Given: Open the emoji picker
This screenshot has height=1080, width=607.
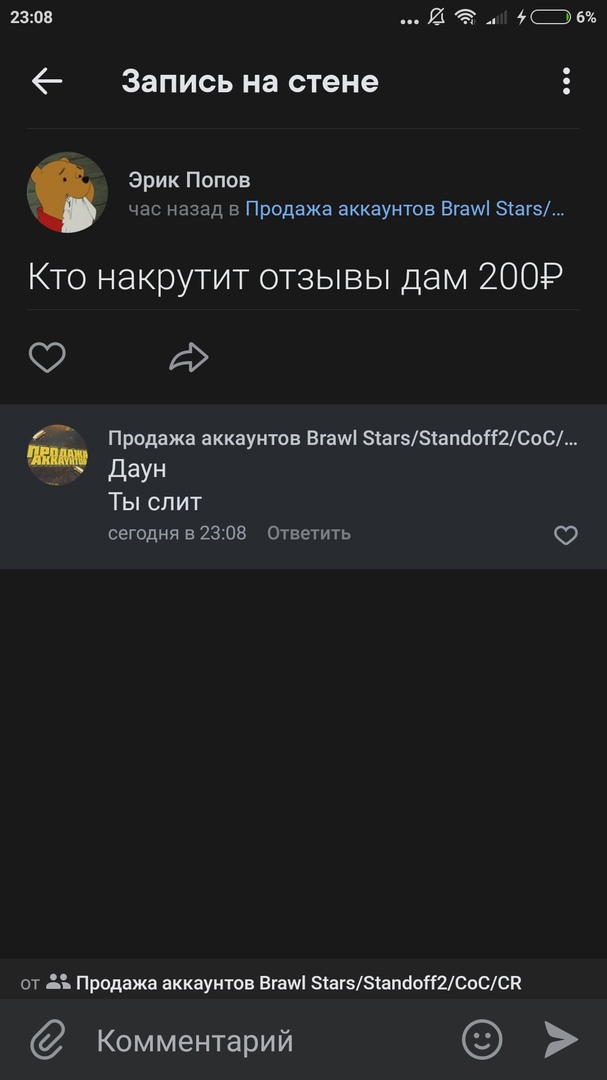Looking at the screenshot, I should pos(482,1040).
